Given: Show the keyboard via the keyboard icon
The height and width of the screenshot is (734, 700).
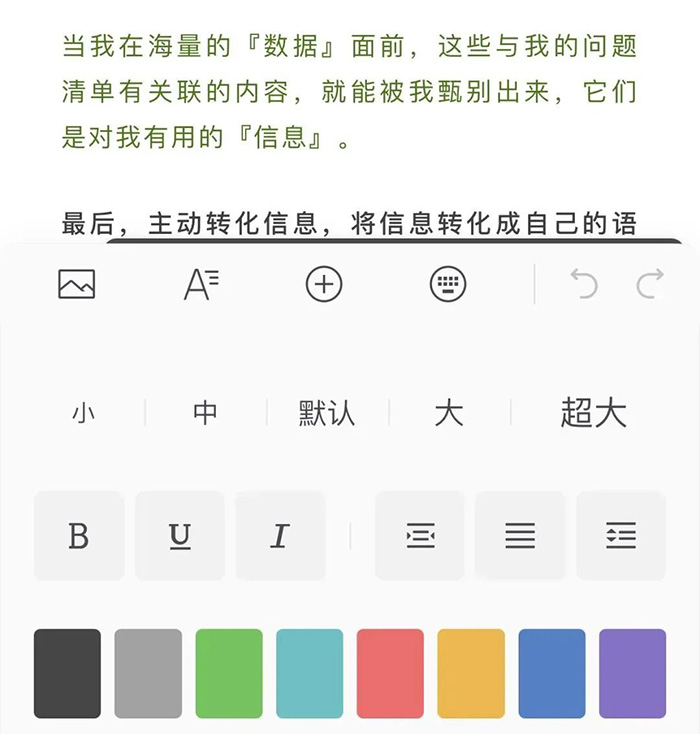Looking at the screenshot, I should click(448, 285).
